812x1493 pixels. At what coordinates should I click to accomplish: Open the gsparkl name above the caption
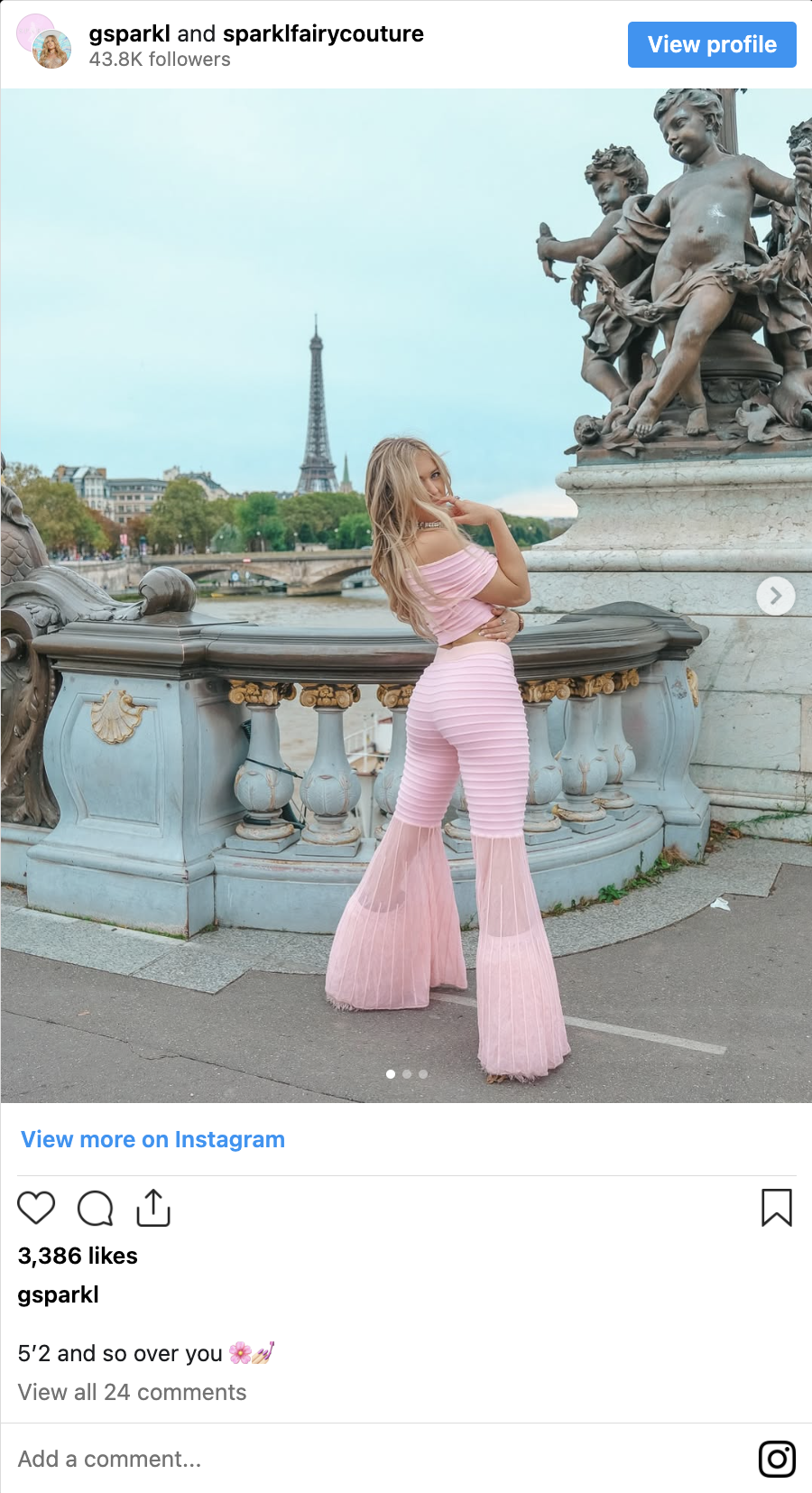(x=58, y=1294)
